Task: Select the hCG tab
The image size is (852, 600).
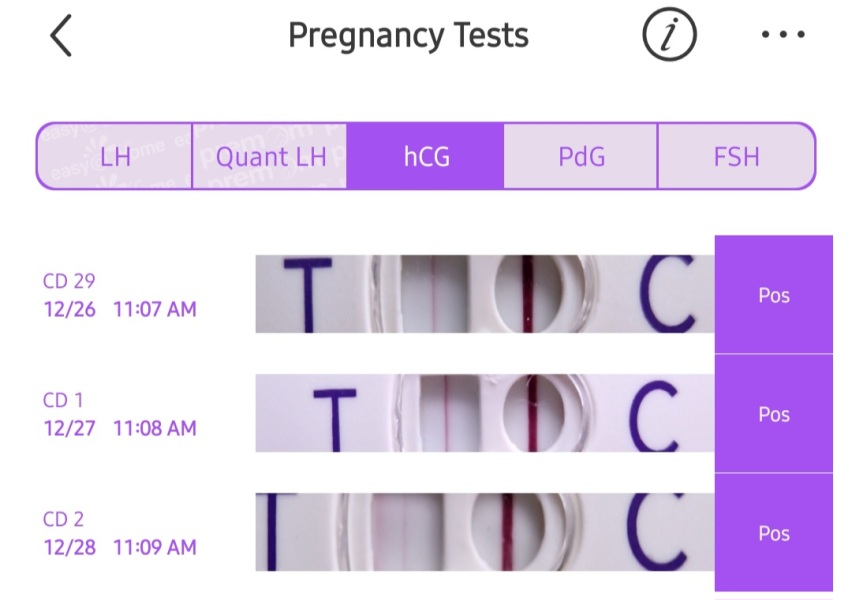Action: pos(426,157)
